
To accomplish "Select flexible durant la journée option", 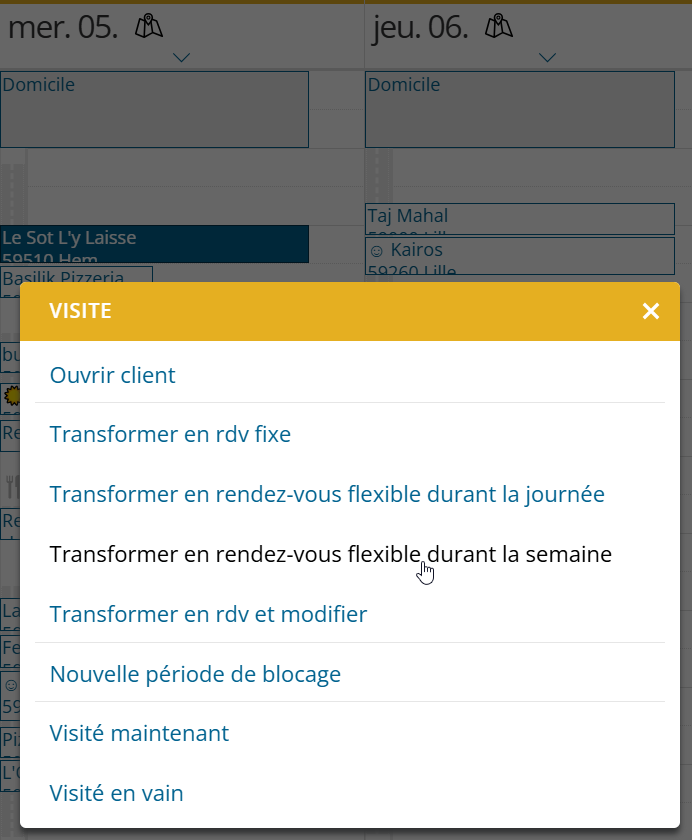I will [x=327, y=494].
